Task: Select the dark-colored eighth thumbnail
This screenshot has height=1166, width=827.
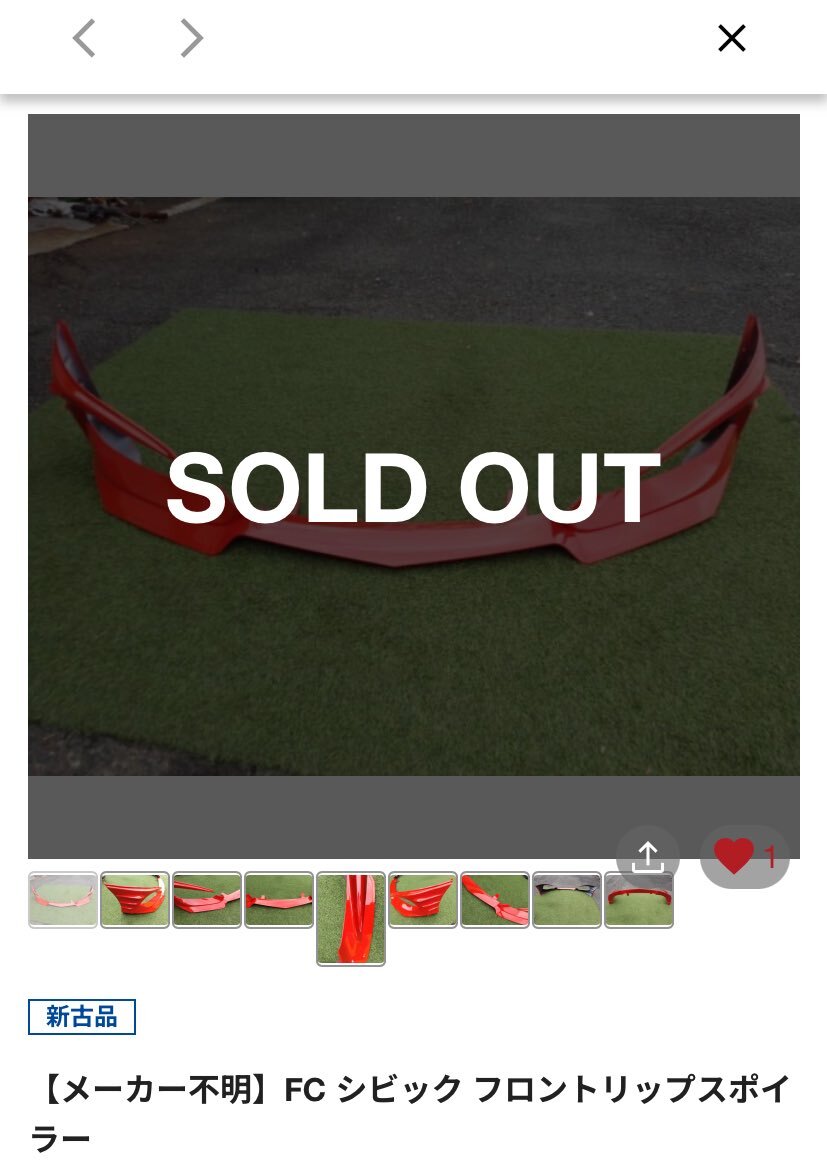Action: pos(567,900)
